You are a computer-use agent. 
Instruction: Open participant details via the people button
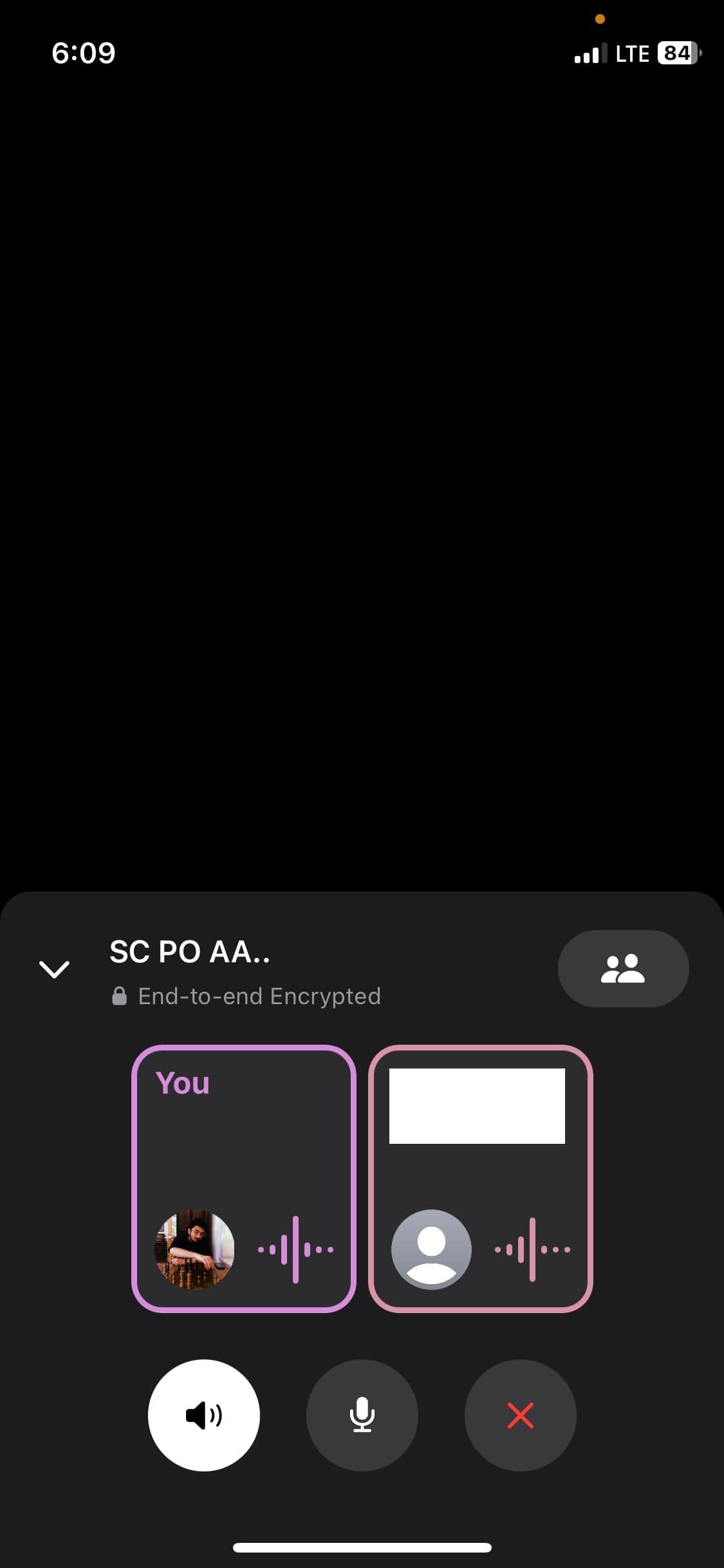click(622, 969)
